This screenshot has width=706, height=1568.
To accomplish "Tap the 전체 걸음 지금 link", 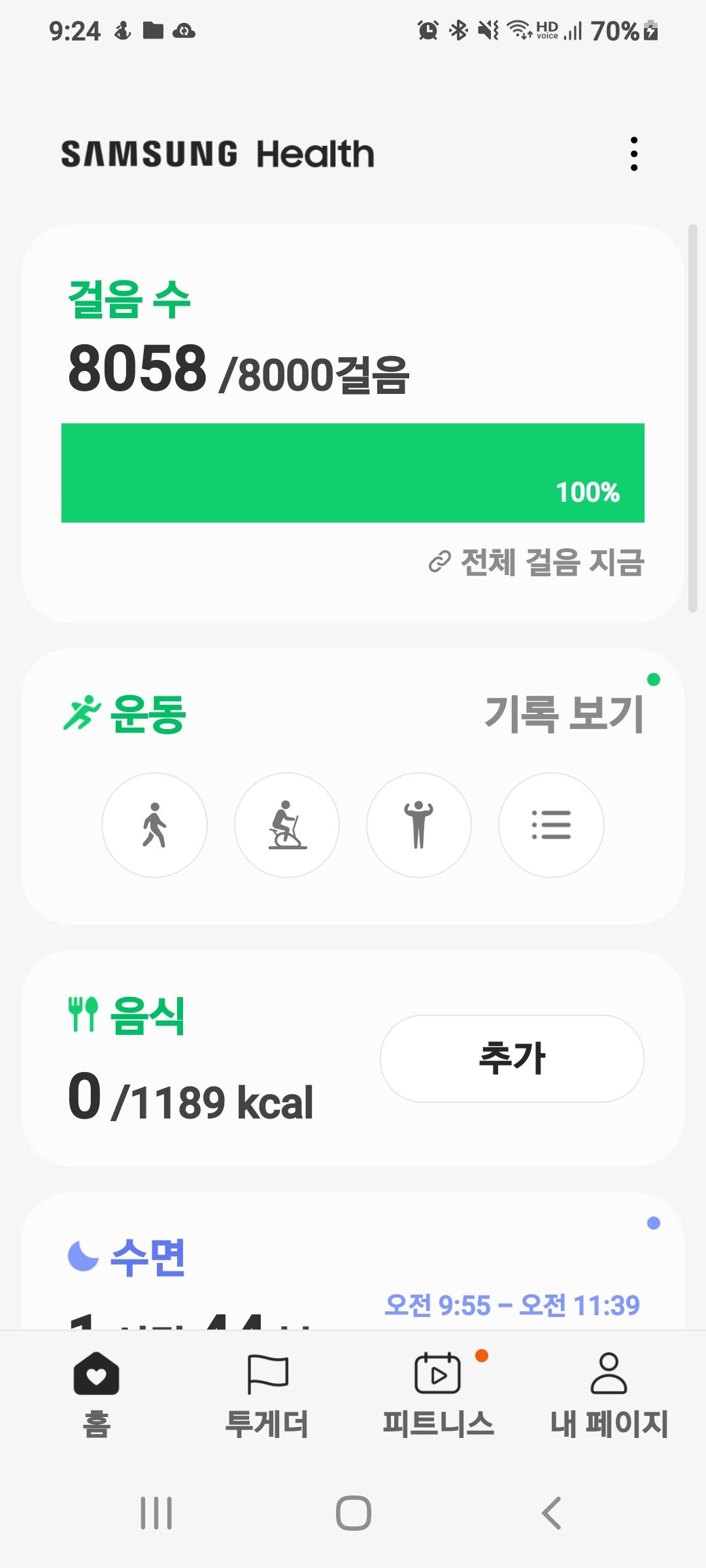I will 536,562.
